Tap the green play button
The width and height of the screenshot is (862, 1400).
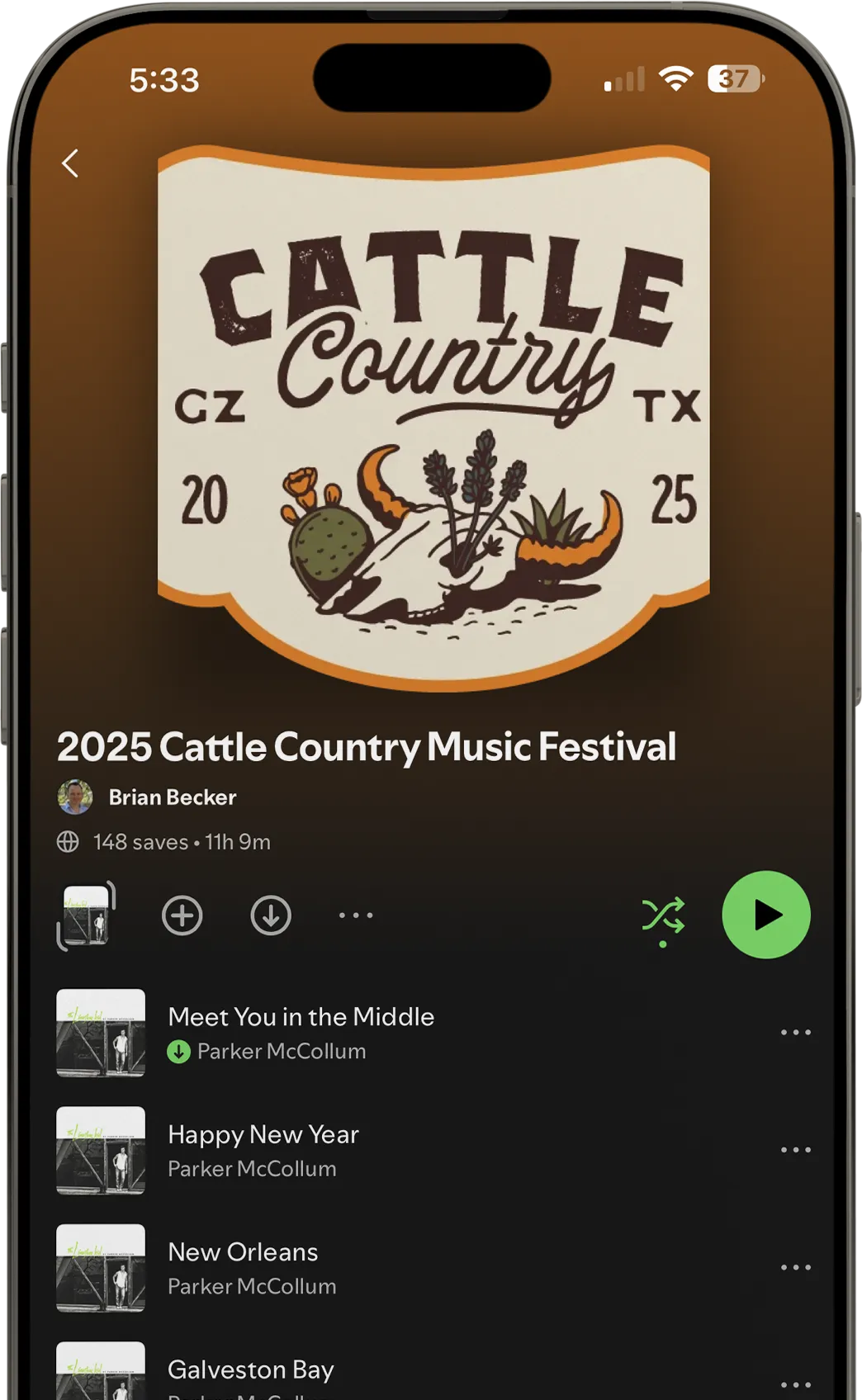point(766,915)
